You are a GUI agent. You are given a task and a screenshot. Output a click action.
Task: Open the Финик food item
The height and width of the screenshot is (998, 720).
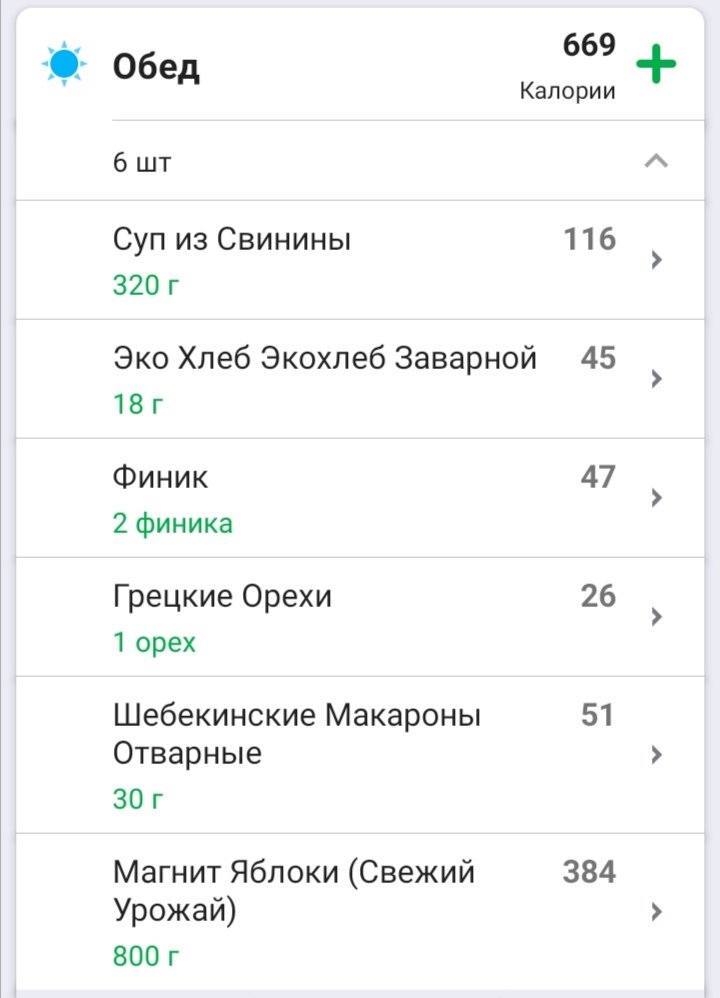[160, 477]
